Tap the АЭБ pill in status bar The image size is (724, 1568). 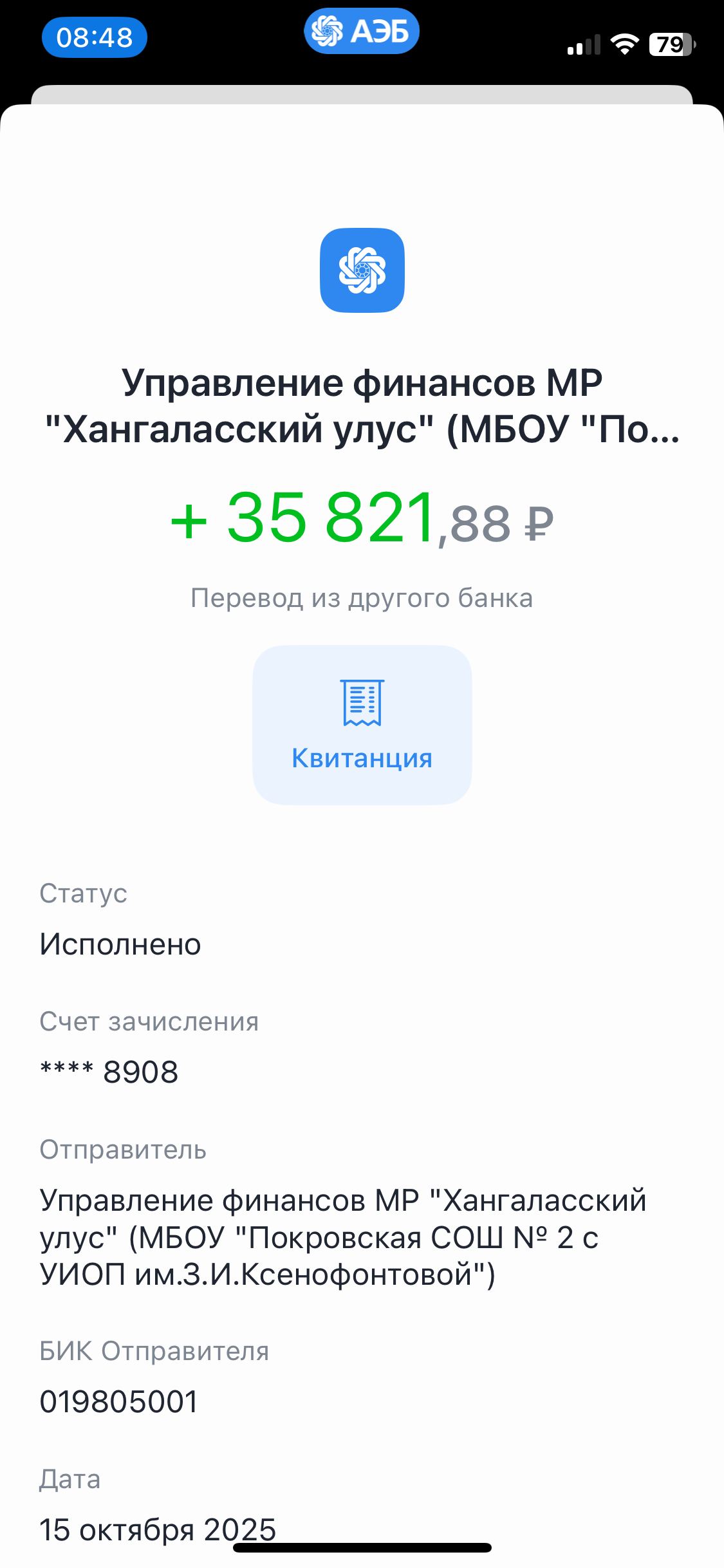click(362, 31)
